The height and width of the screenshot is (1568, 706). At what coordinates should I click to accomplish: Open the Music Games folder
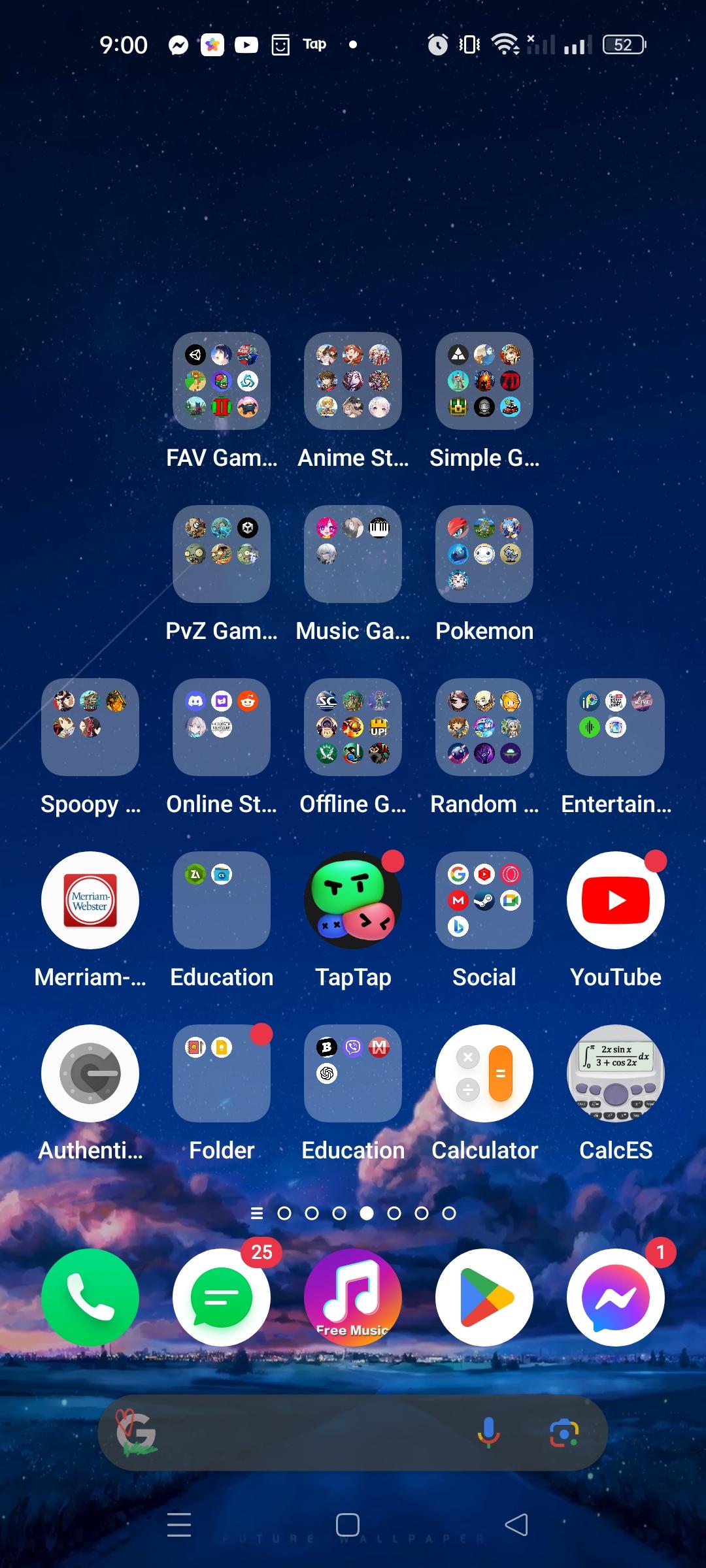(353, 554)
